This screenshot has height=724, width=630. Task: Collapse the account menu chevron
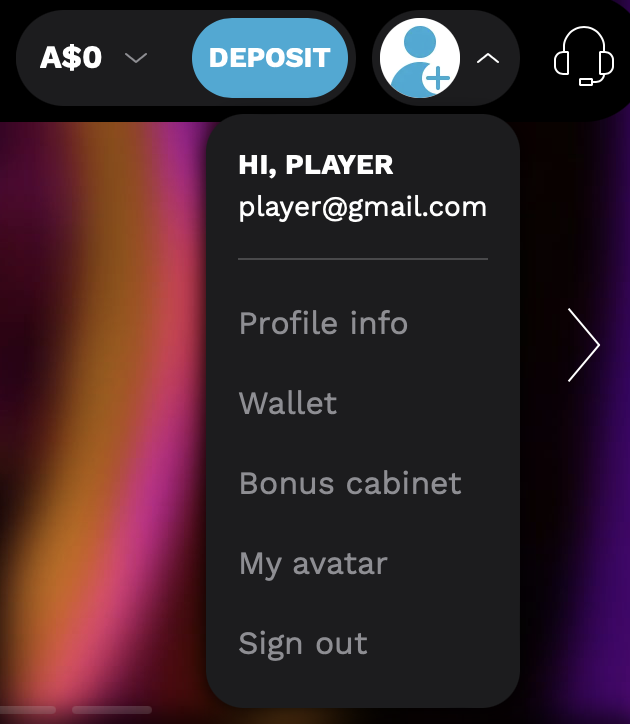pyautogui.click(x=487, y=59)
